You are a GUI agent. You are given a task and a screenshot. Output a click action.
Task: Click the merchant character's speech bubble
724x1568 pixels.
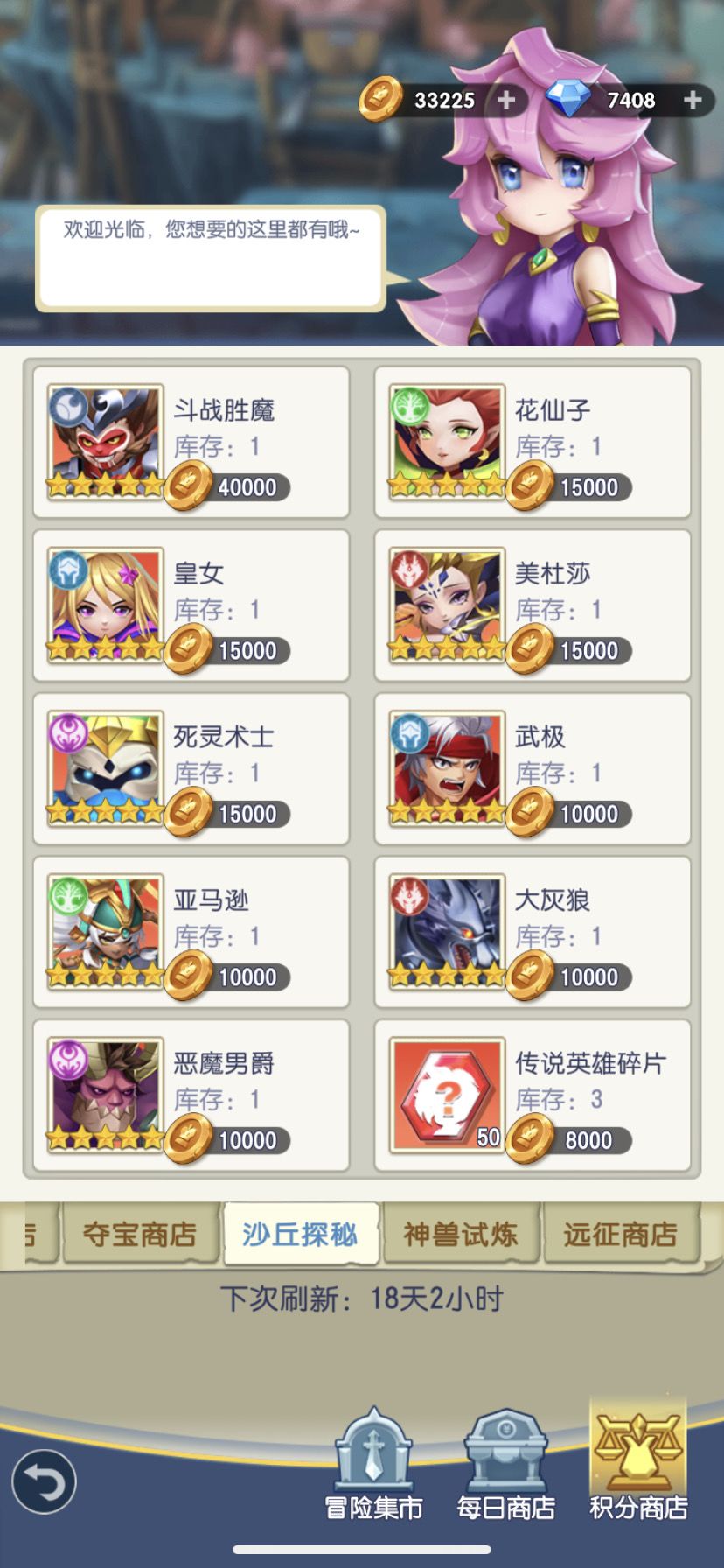[210, 254]
